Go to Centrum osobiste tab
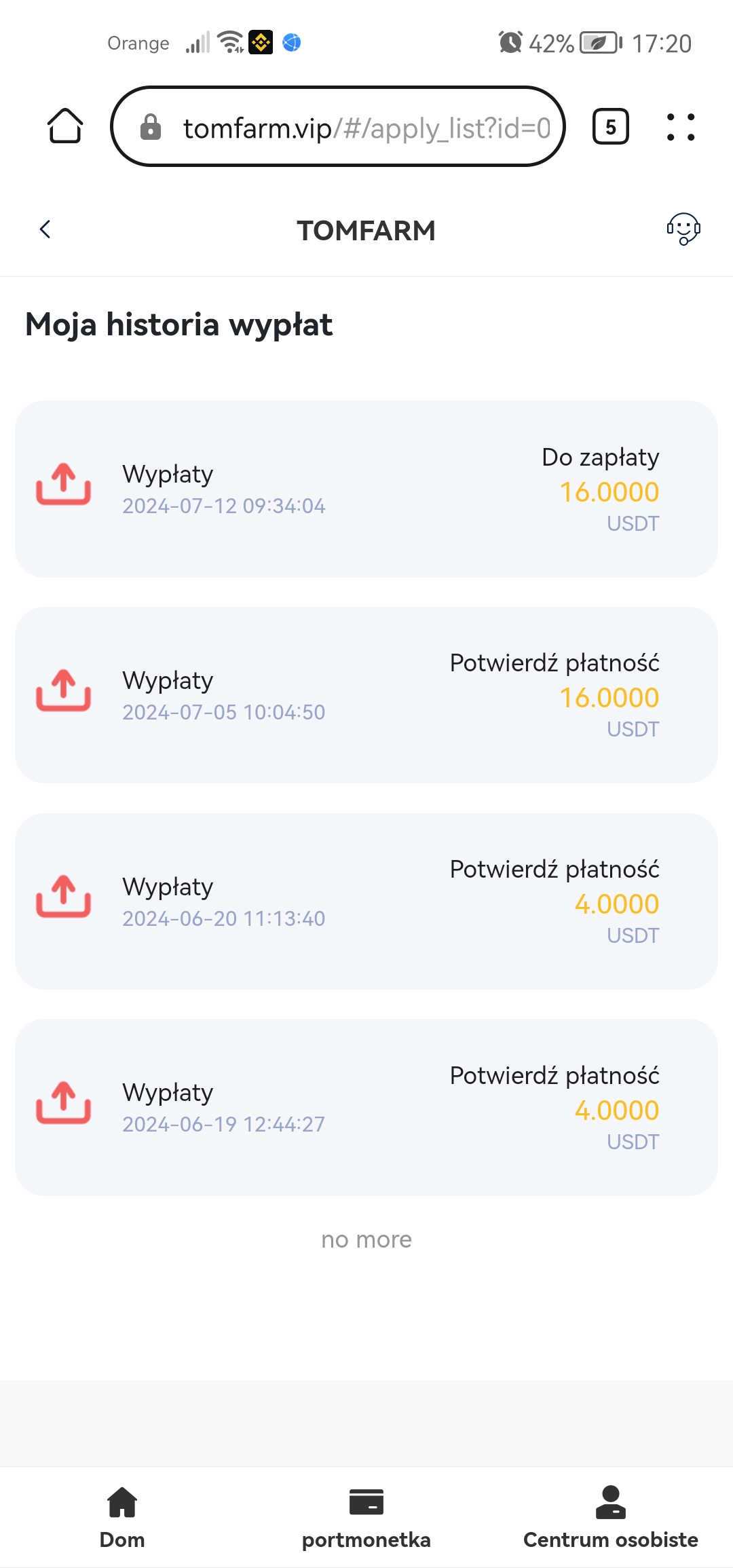Screen dimensions: 733x1568 click(x=611, y=1518)
